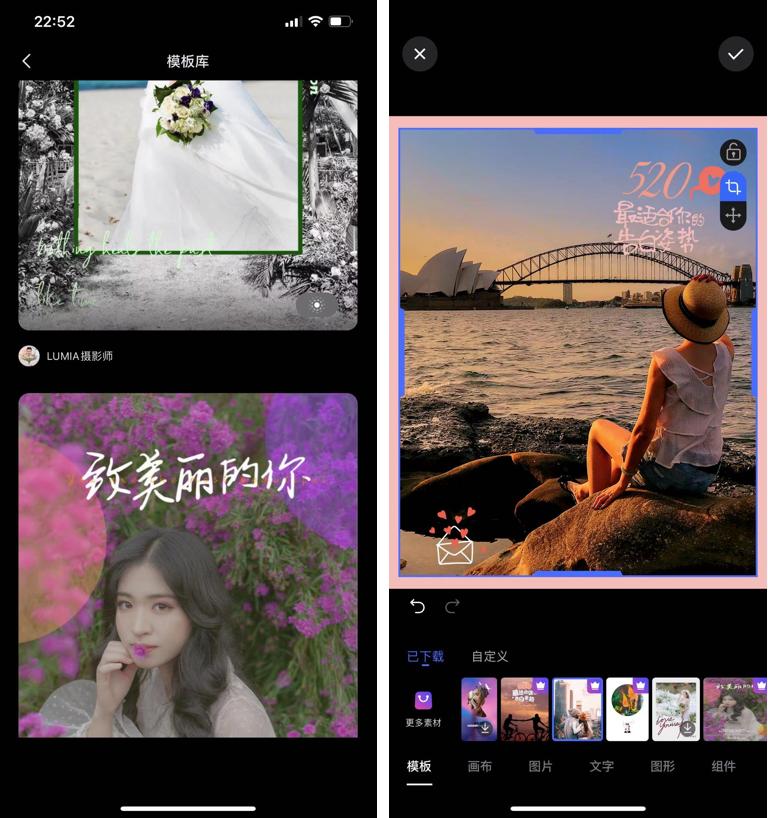Image resolution: width=768 pixels, height=818 pixels.
Task: Select the 致美丽的你 purple template
Action: coord(188,563)
